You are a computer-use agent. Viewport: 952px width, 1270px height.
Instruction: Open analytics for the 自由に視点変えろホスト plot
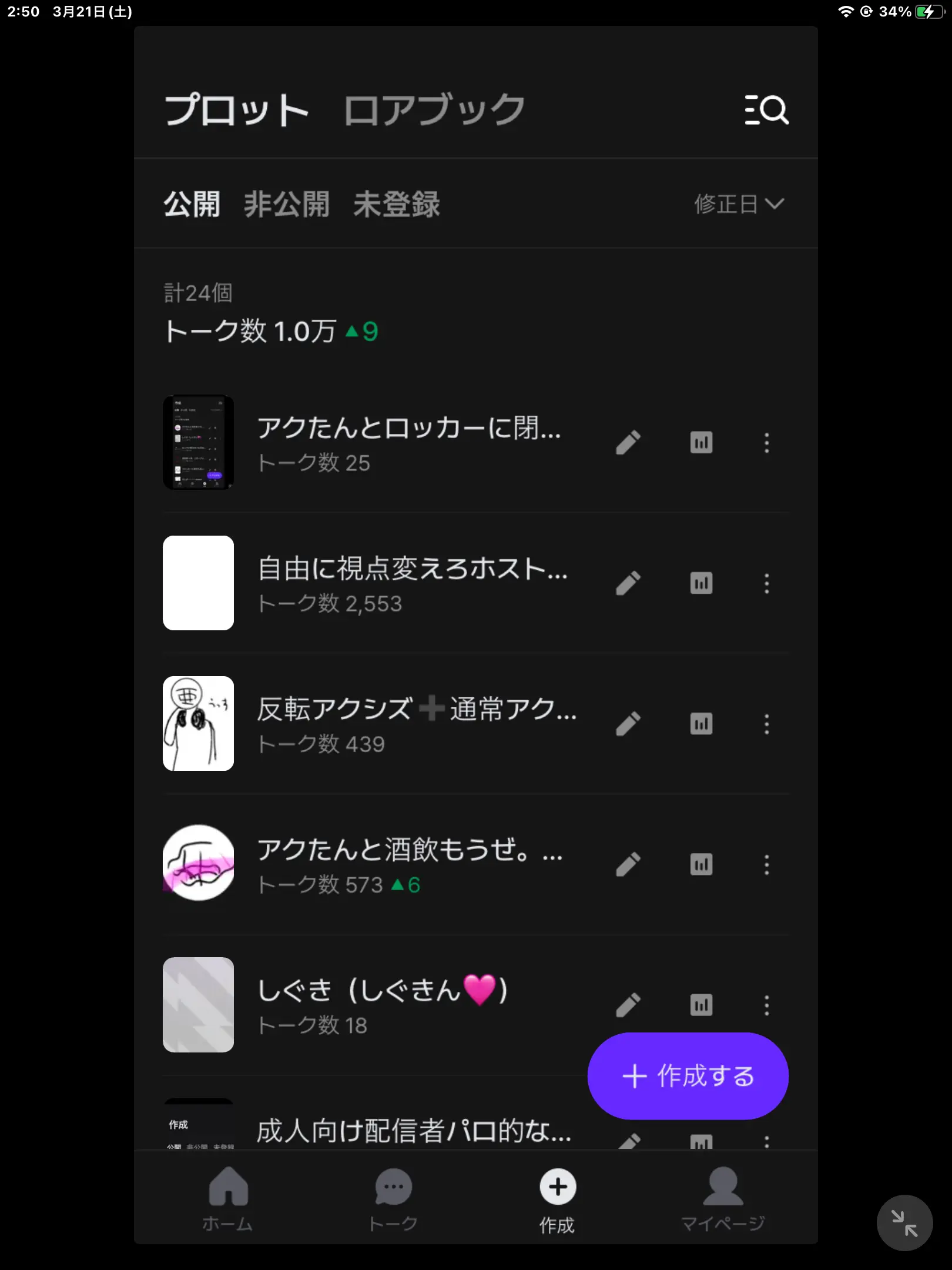point(700,583)
